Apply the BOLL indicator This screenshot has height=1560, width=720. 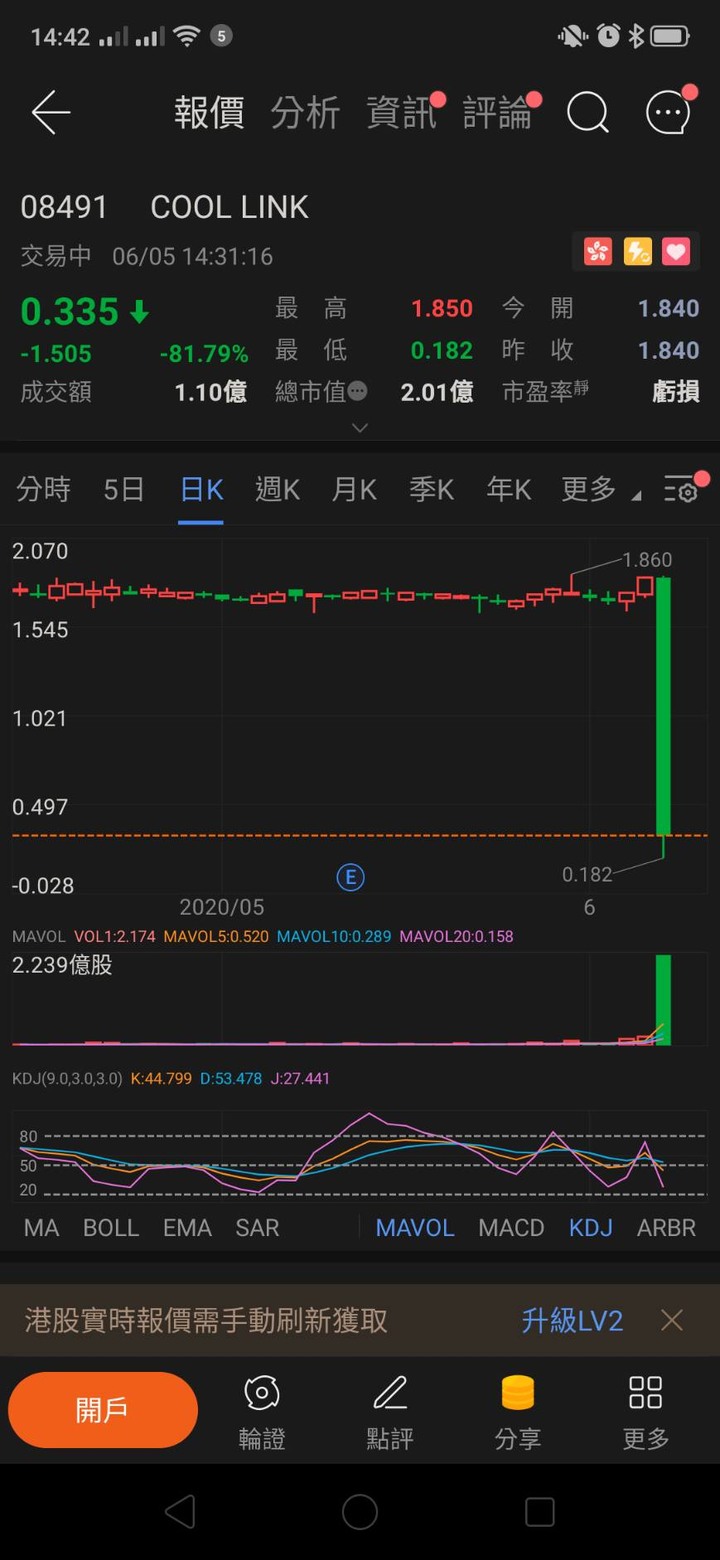click(x=111, y=1227)
